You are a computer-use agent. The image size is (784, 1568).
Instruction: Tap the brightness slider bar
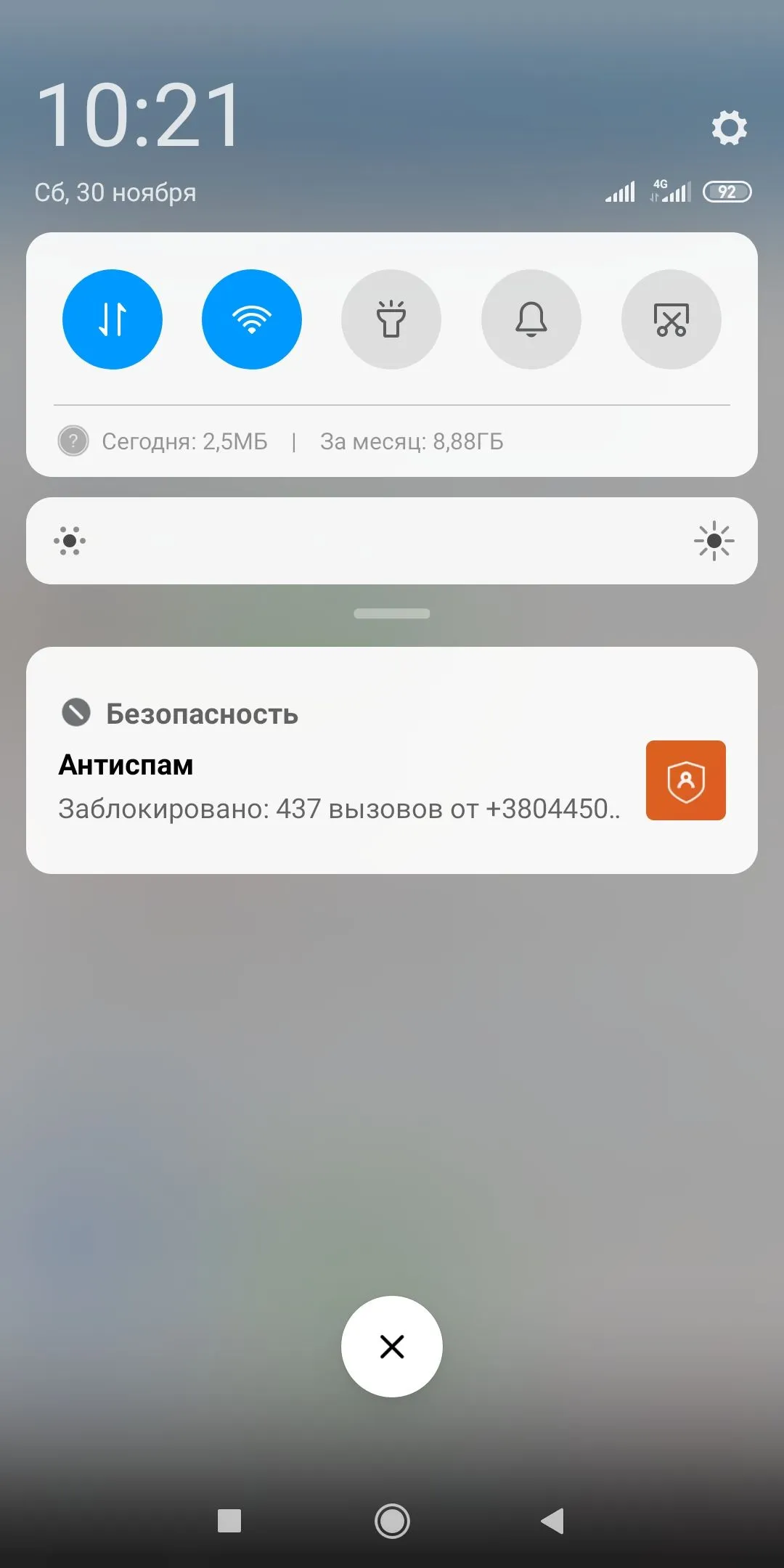392,541
